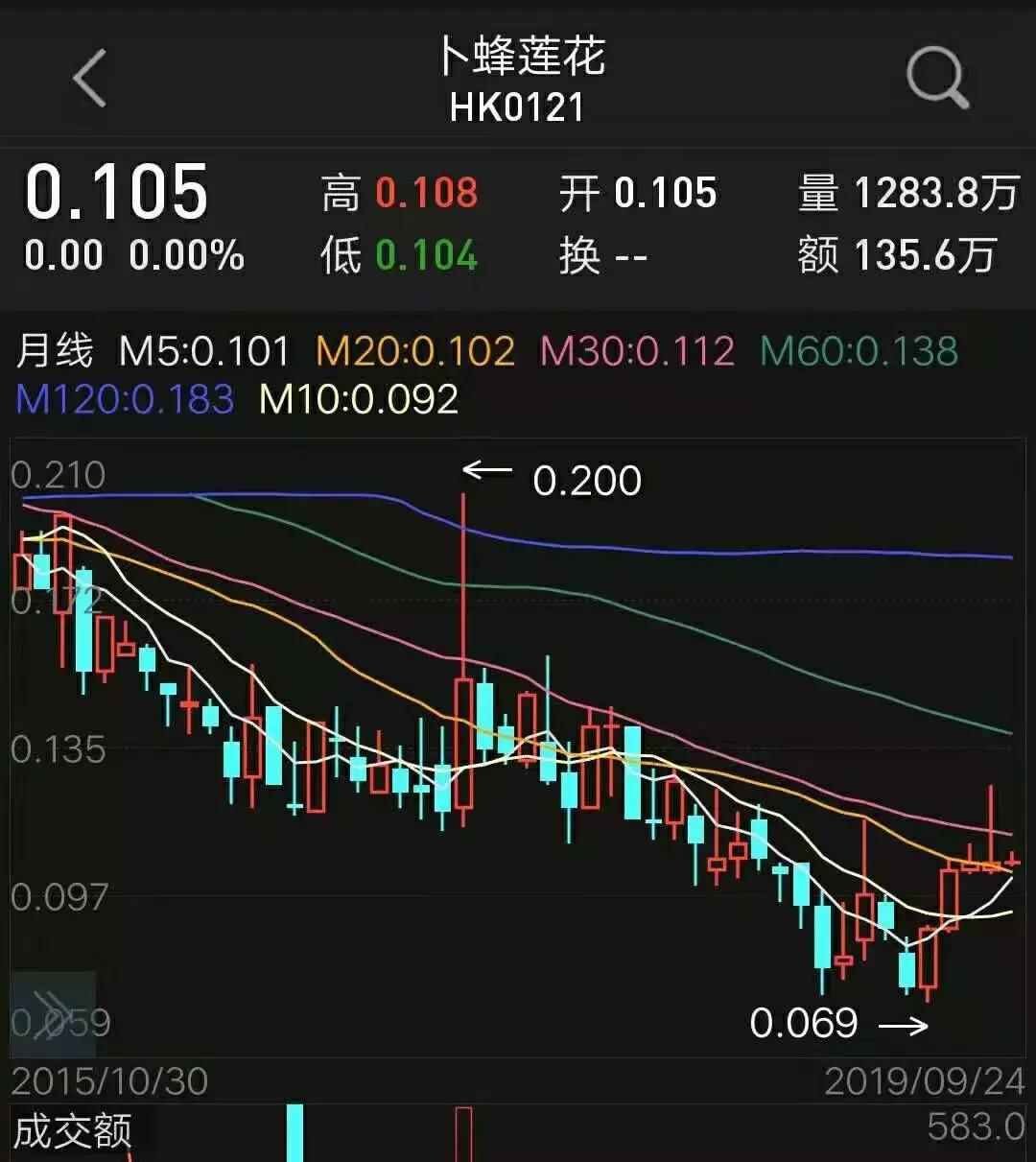Open the stock search magnifier
The height and width of the screenshot is (1162, 1036).
click(x=937, y=79)
